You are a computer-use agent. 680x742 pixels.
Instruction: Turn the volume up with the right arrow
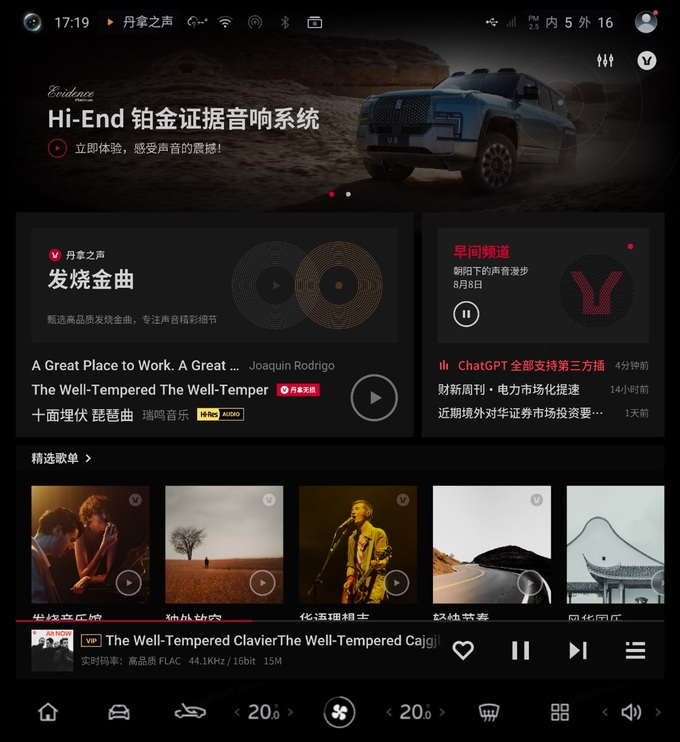click(x=659, y=712)
